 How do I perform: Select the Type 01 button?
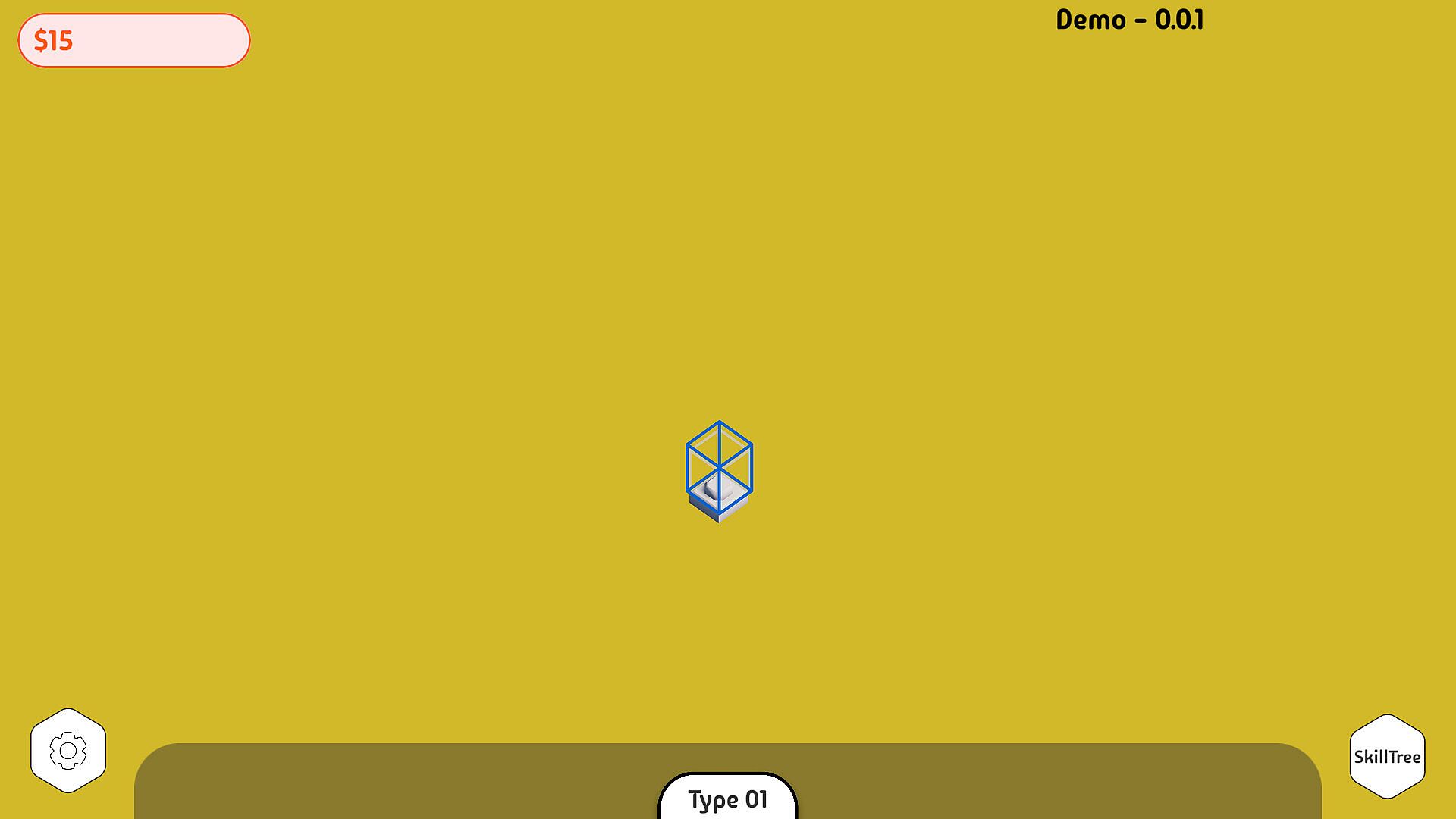[x=727, y=799]
